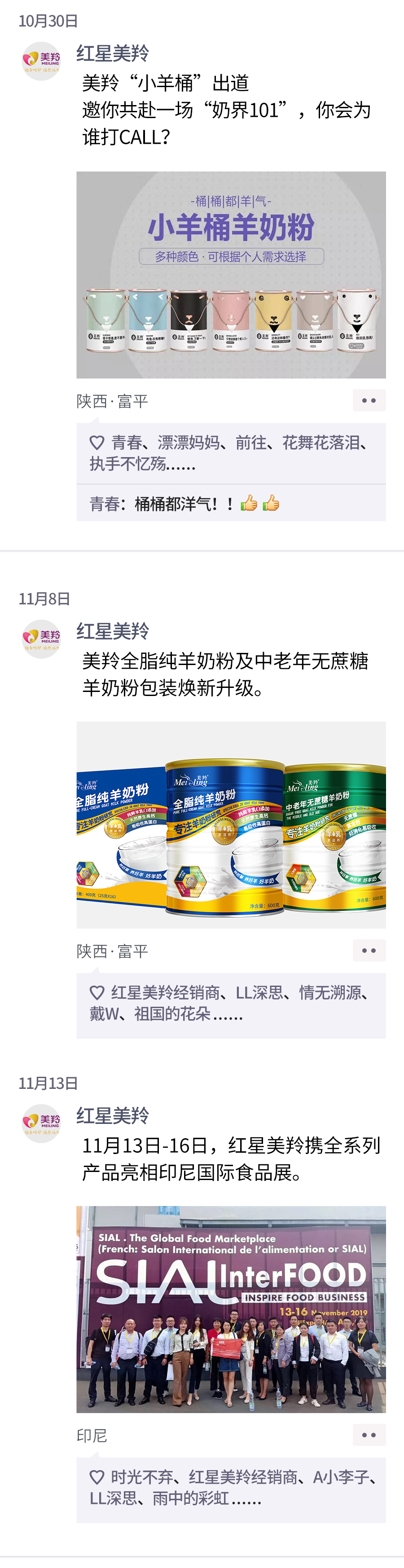Open 红星美羚 avatar on the 10月30日 post
This screenshot has width=404, height=1568.
point(41,61)
